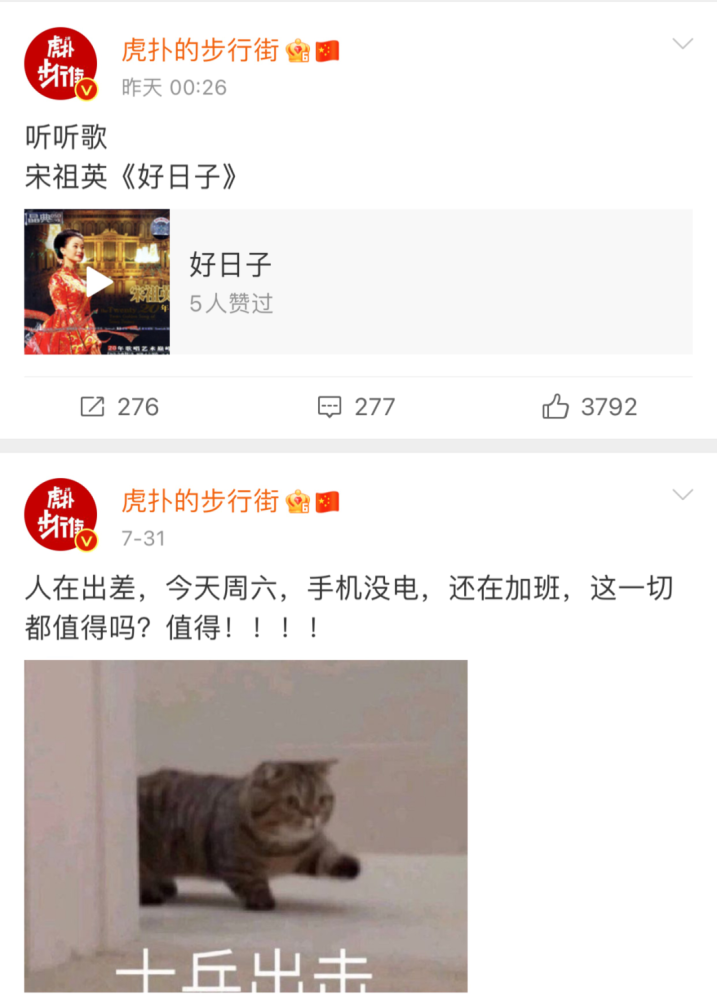Open 虎扑的步行街 profile from the 7-31 post

point(200,501)
